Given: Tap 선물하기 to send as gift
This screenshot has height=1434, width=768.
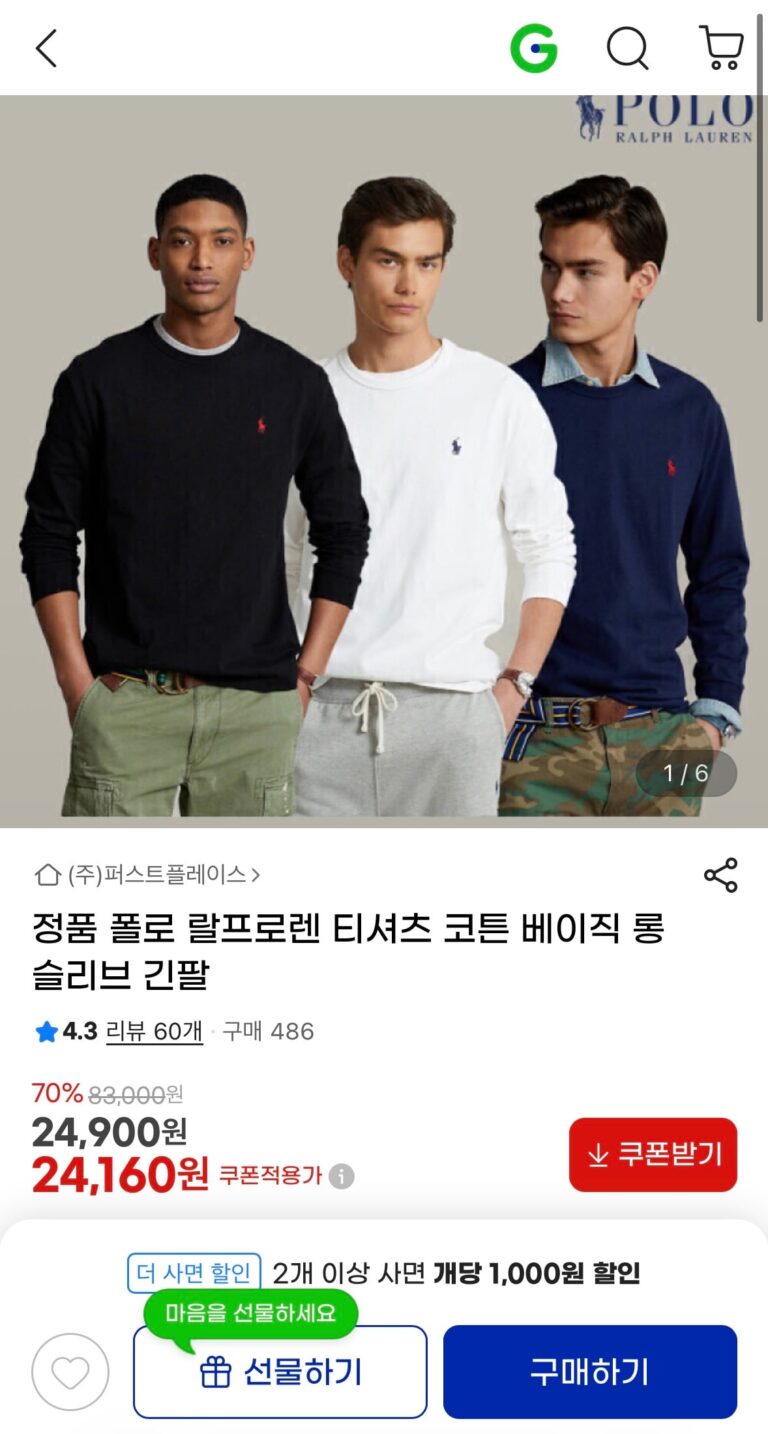Looking at the screenshot, I should pos(280,1372).
